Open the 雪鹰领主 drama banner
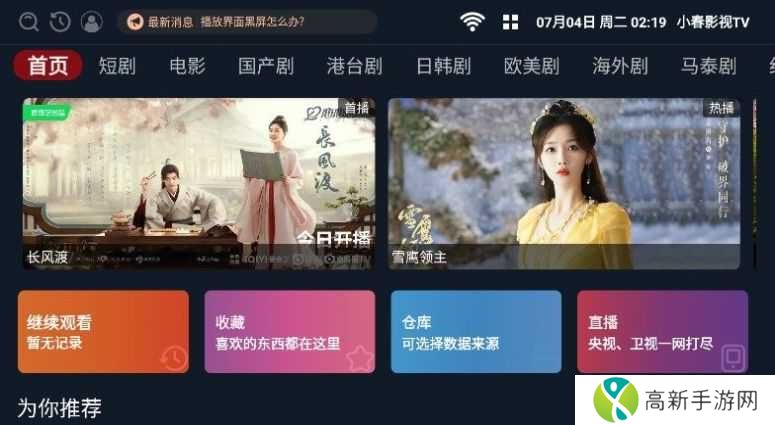Image resolution: width=775 pixels, height=425 pixels. [x=564, y=183]
